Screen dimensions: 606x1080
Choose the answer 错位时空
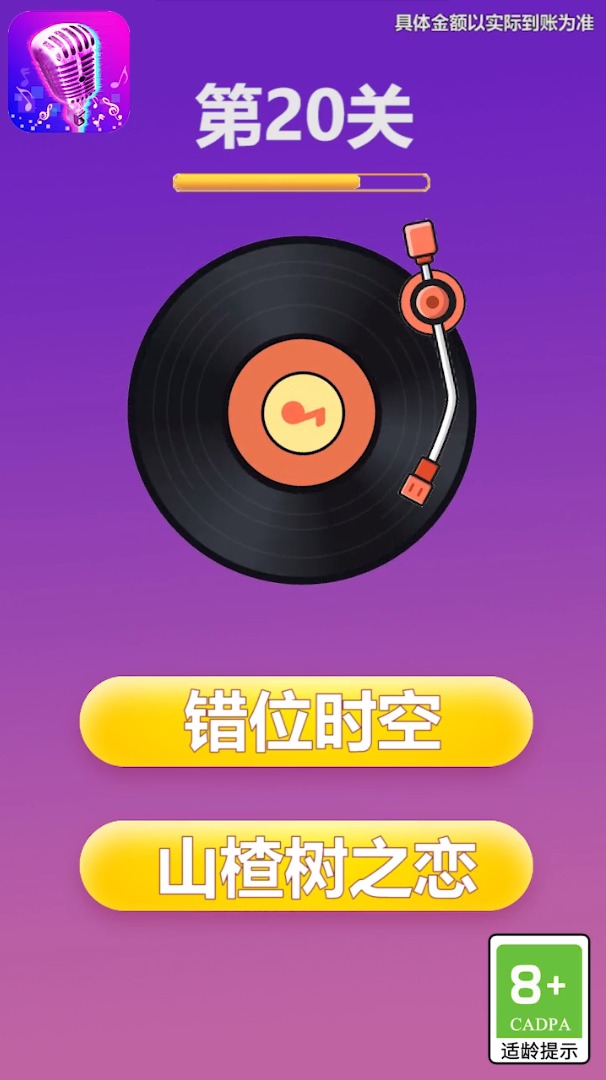[306, 722]
